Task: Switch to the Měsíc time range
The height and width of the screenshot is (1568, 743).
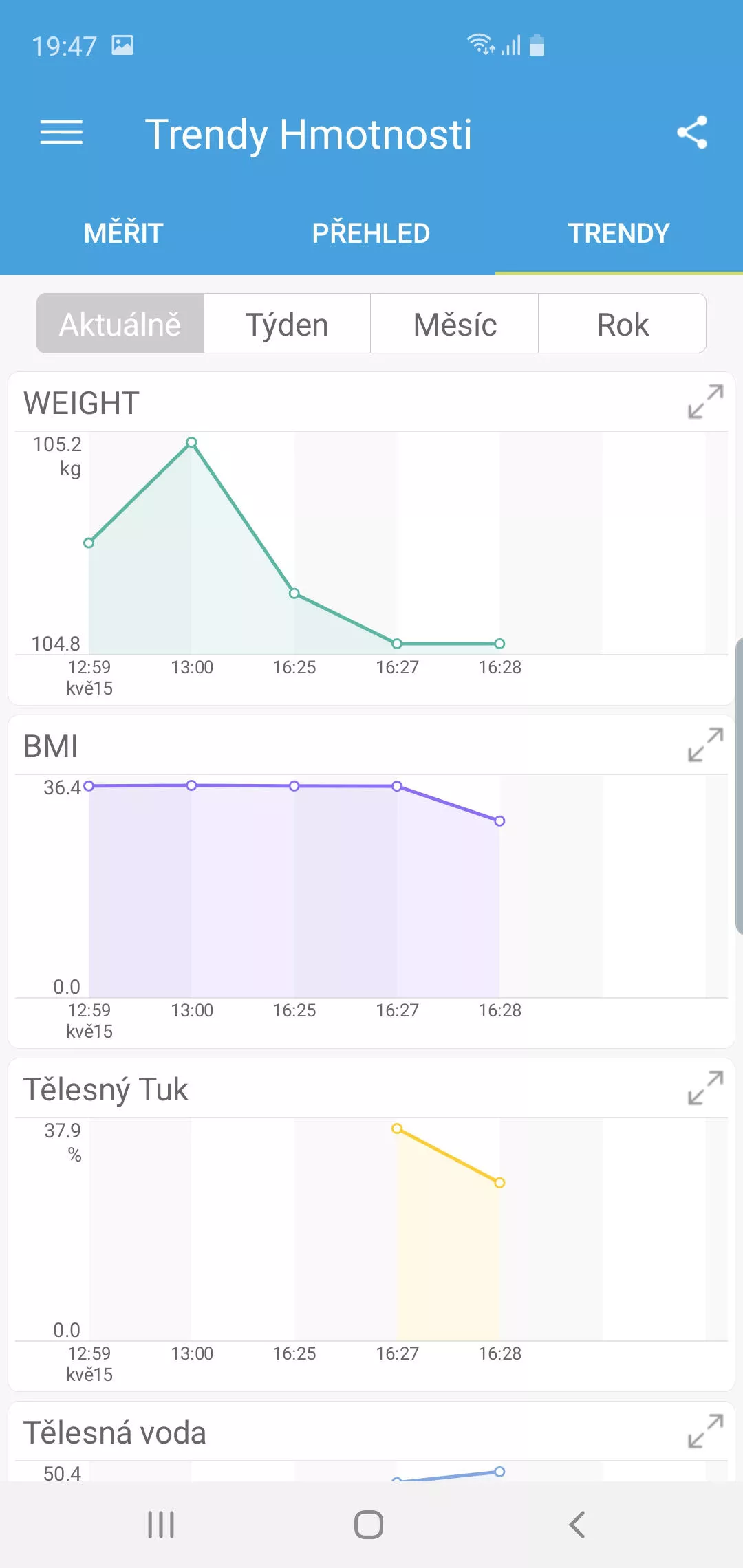Action: click(455, 324)
